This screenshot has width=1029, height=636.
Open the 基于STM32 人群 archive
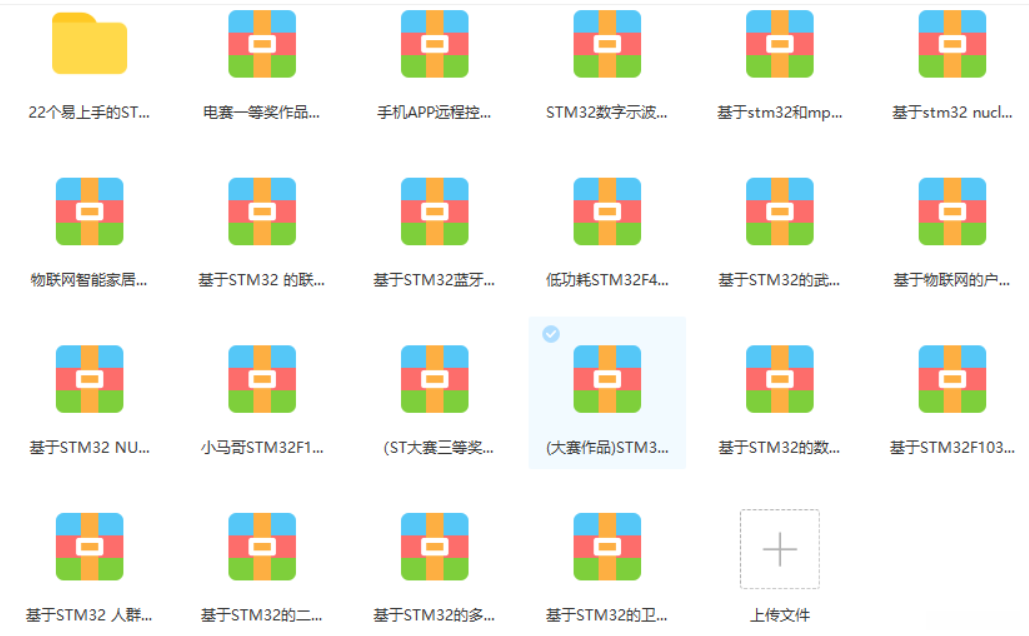[x=89, y=547]
